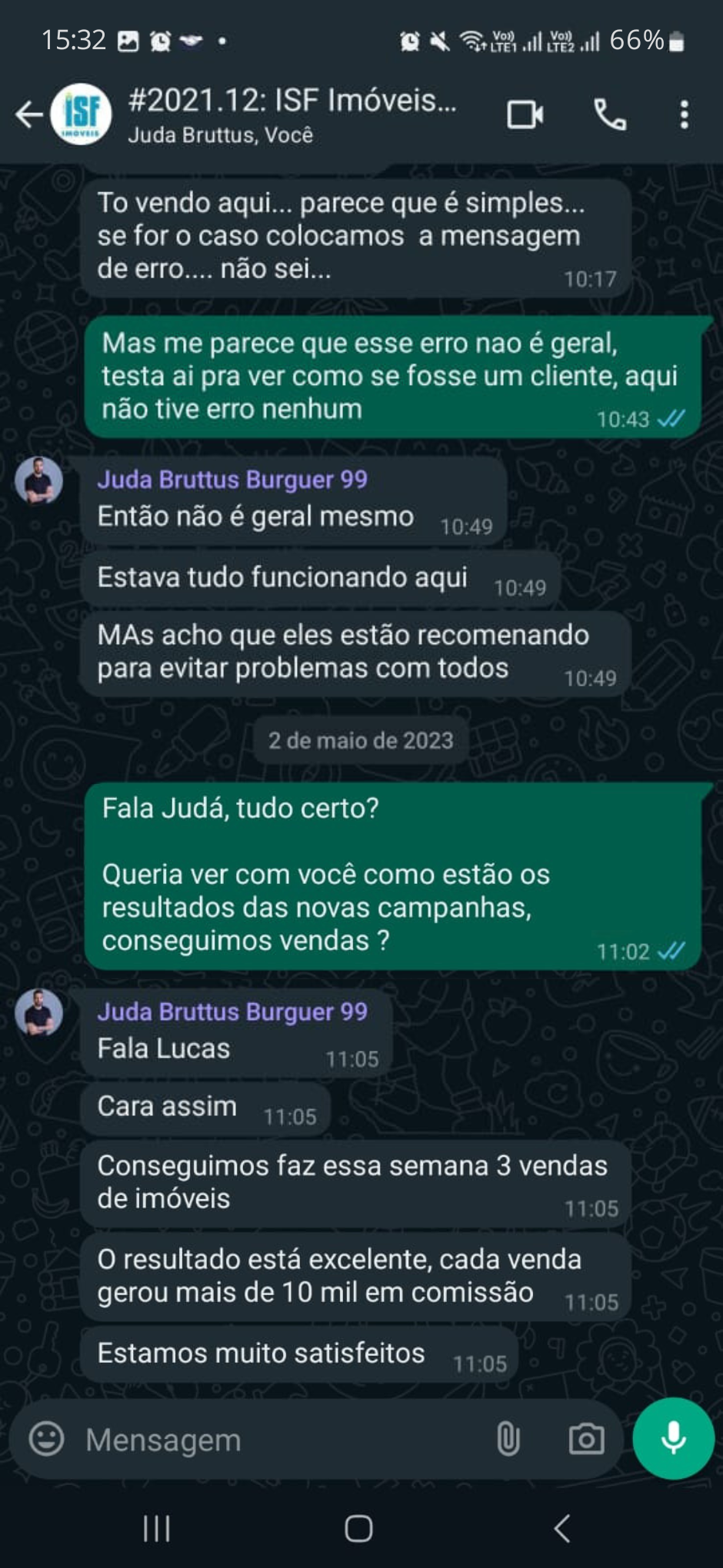
Task: Focus the Mensagem text field
Action: point(277,1440)
